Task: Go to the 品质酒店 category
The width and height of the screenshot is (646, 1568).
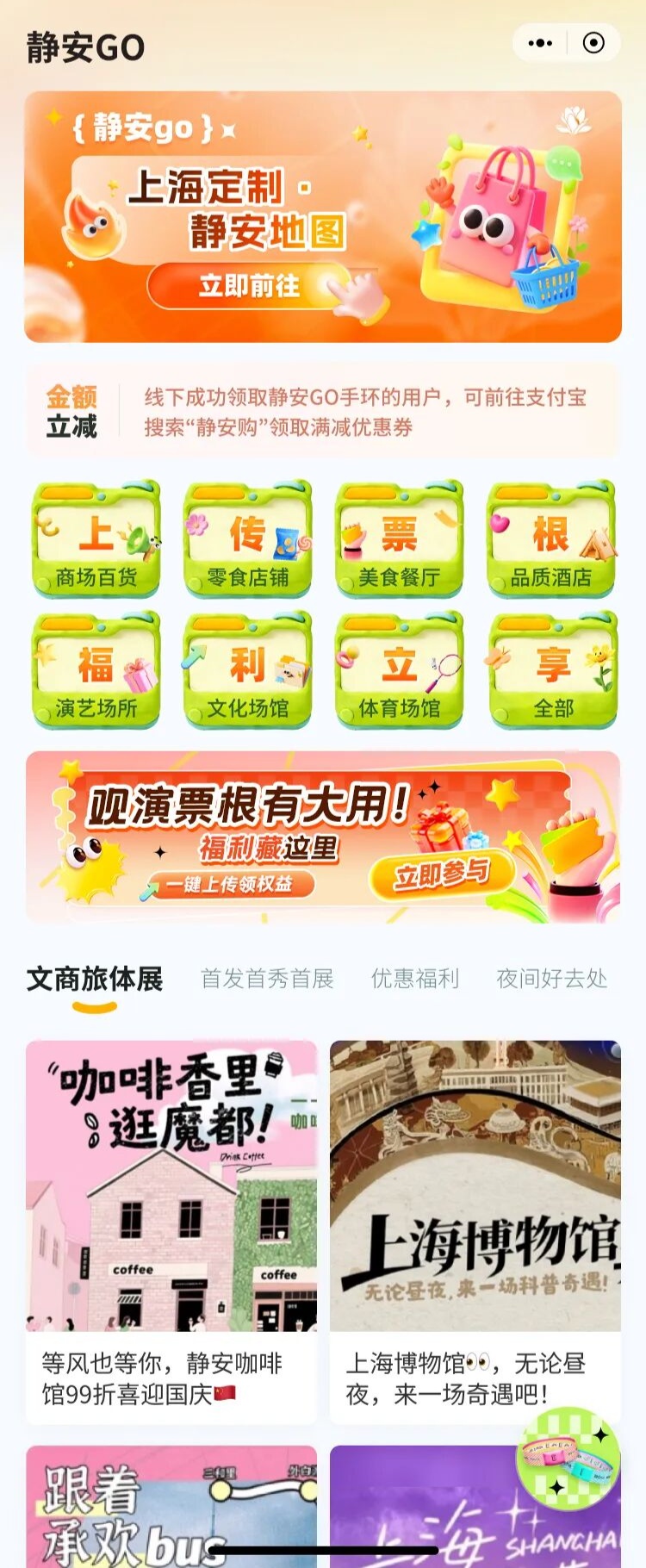Action: [x=551, y=539]
